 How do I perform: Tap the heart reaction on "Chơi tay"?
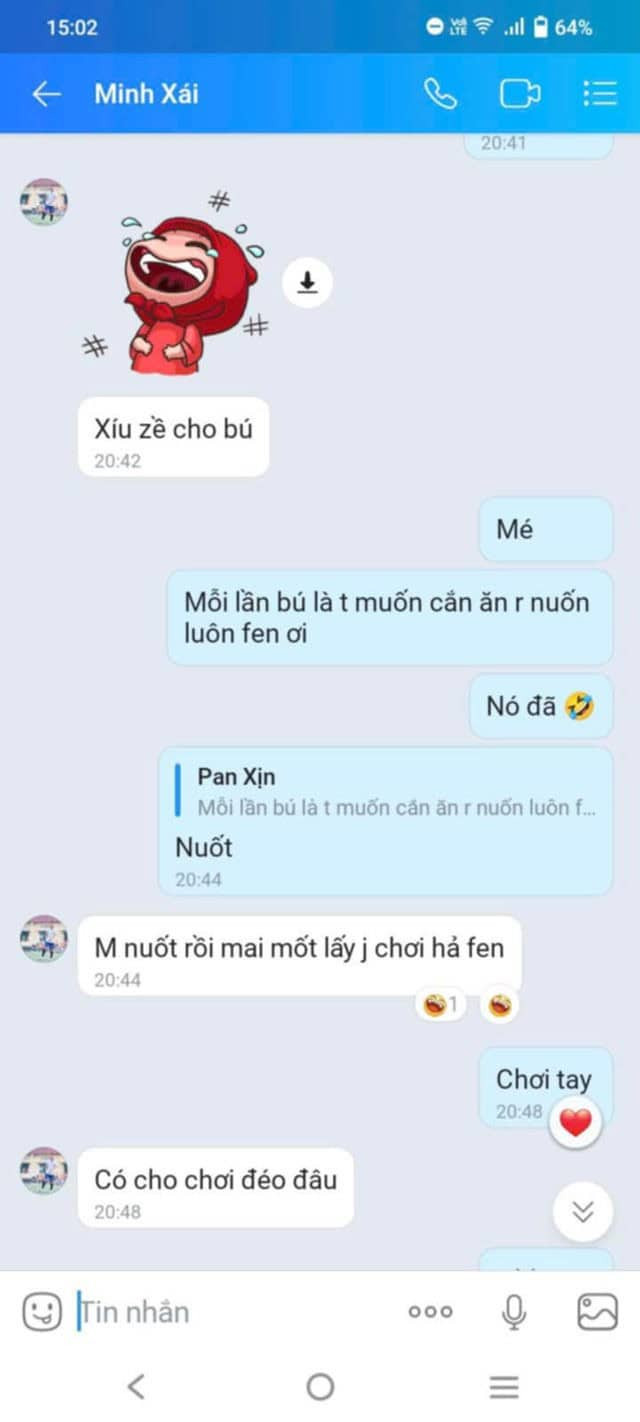pos(576,1123)
